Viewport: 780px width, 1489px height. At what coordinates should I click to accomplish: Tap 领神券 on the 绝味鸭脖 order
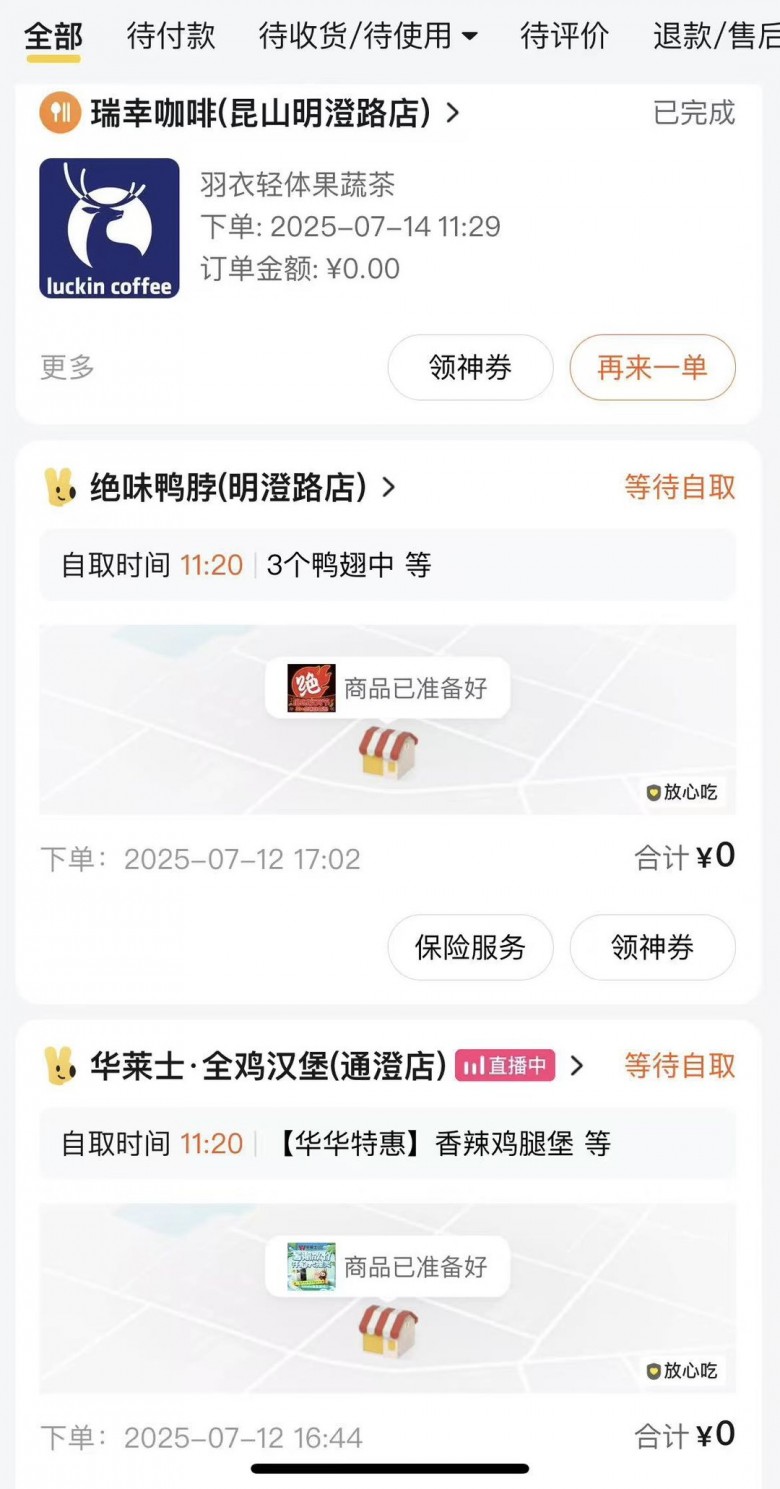tap(652, 947)
